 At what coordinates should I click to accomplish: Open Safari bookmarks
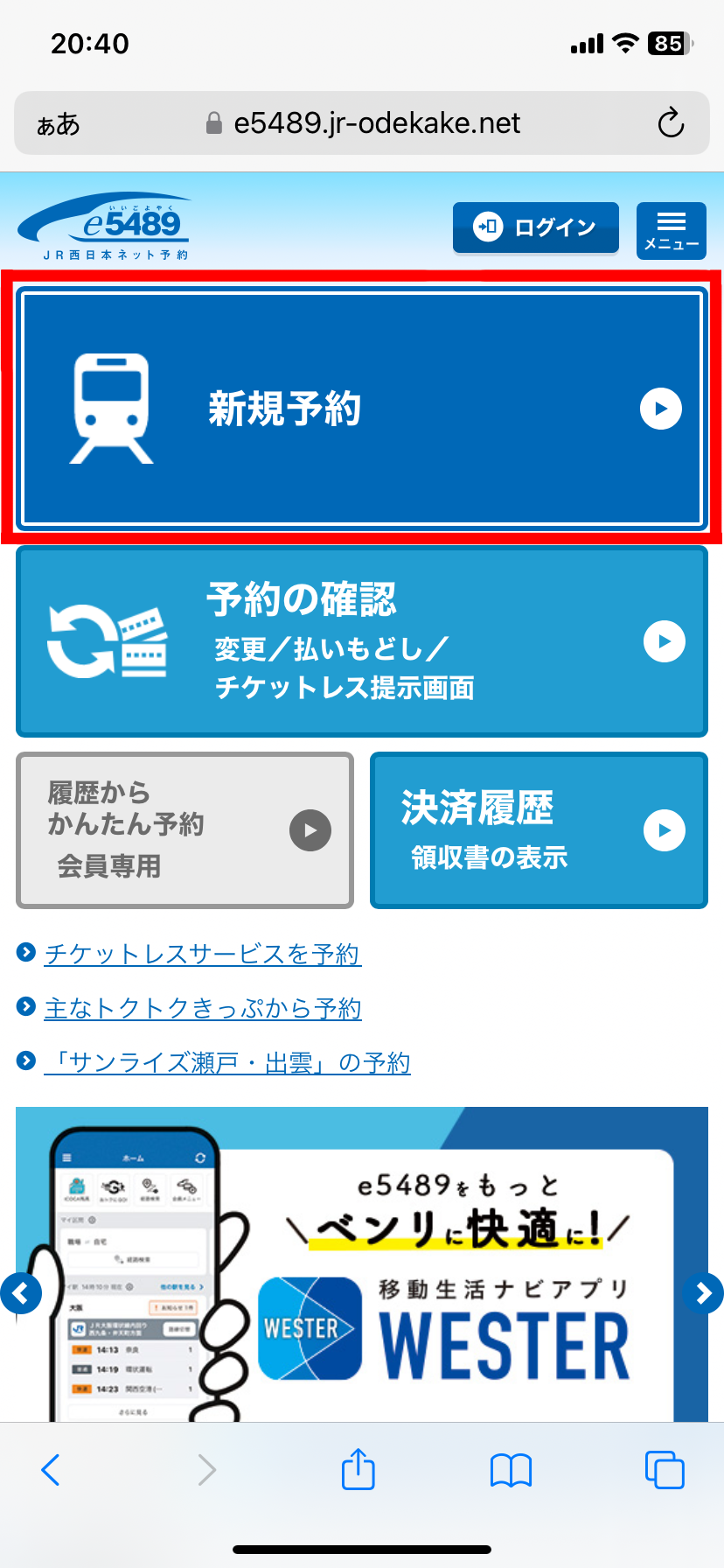tap(511, 1470)
